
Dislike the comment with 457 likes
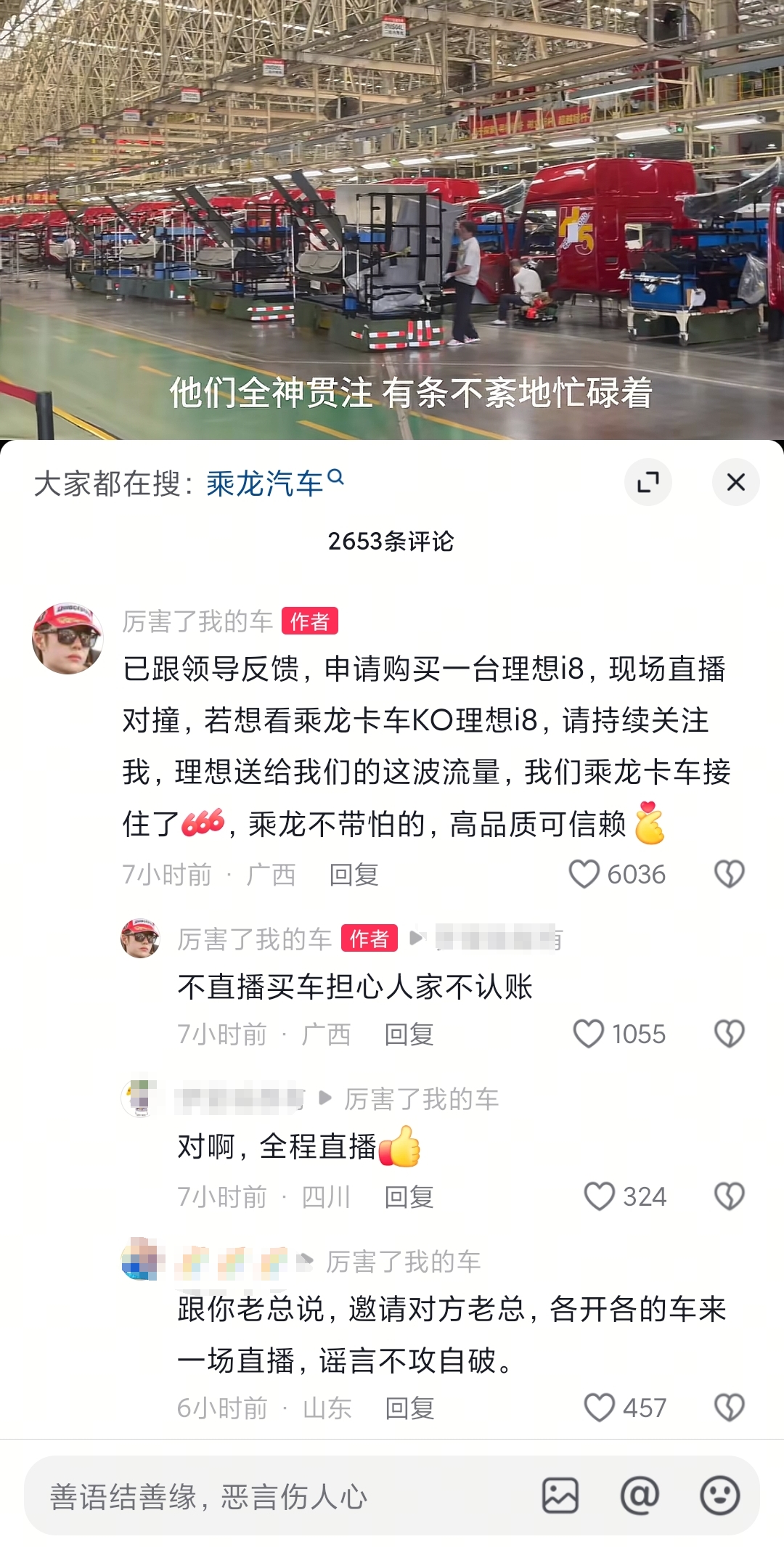[729, 1408]
